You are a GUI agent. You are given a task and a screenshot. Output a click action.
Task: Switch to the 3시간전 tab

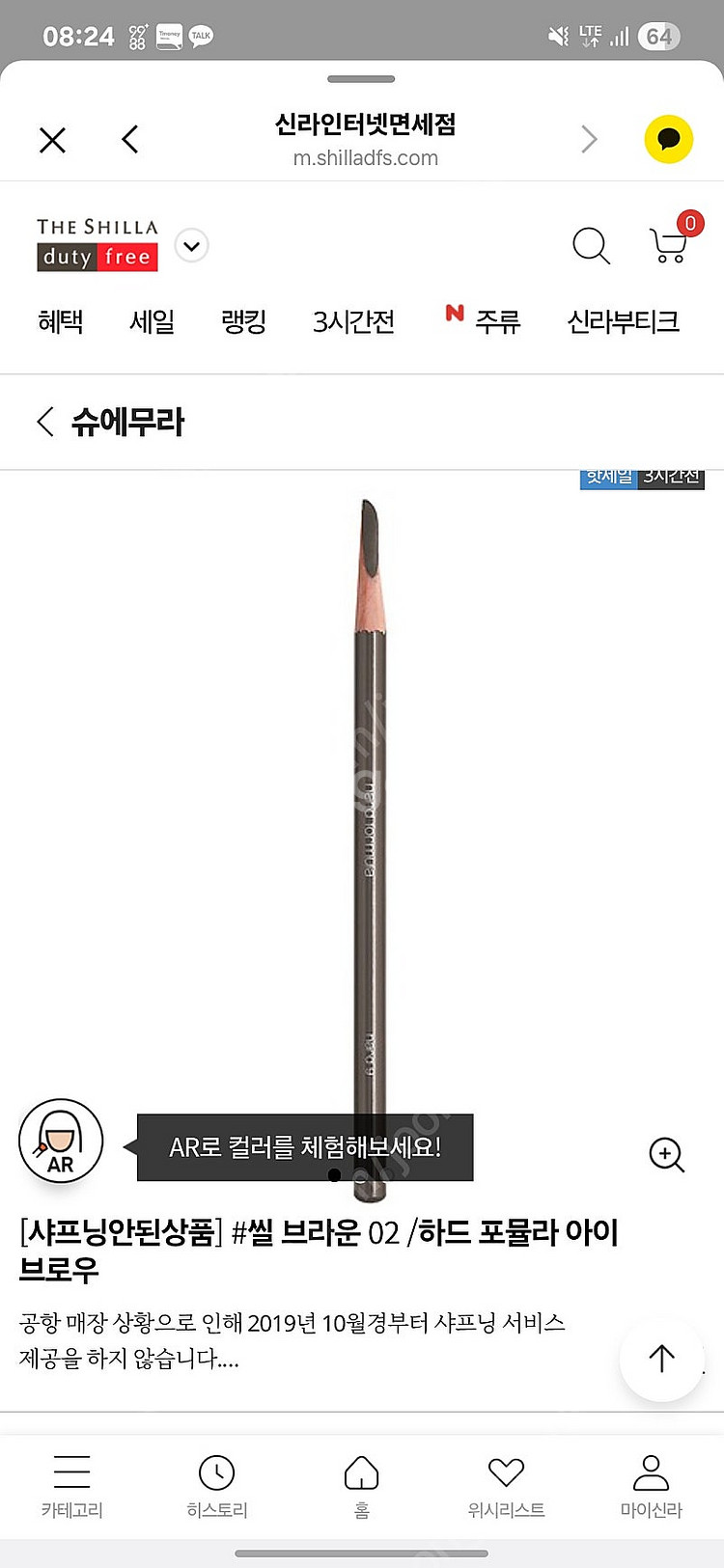[x=353, y=321]
